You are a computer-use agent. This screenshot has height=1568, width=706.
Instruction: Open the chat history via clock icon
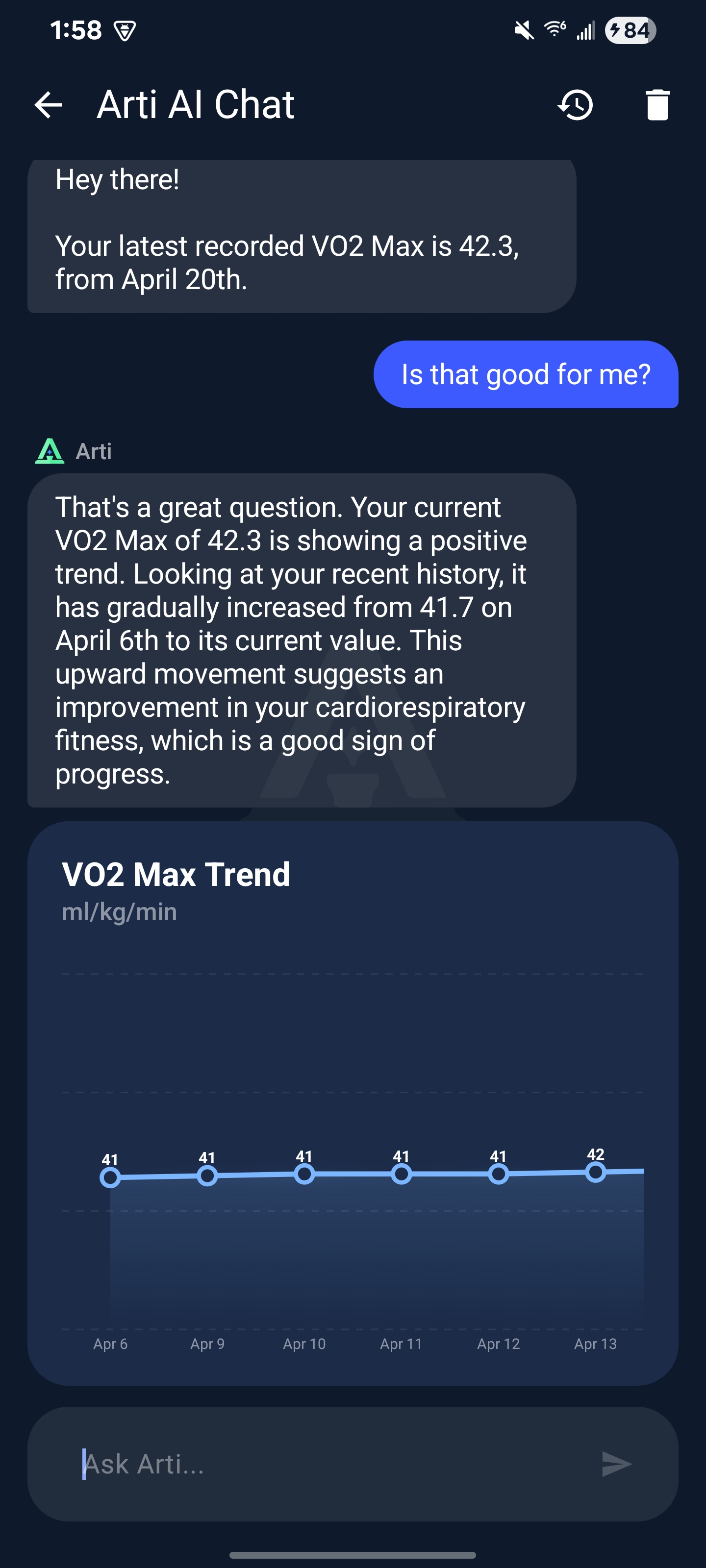point(575,105)
